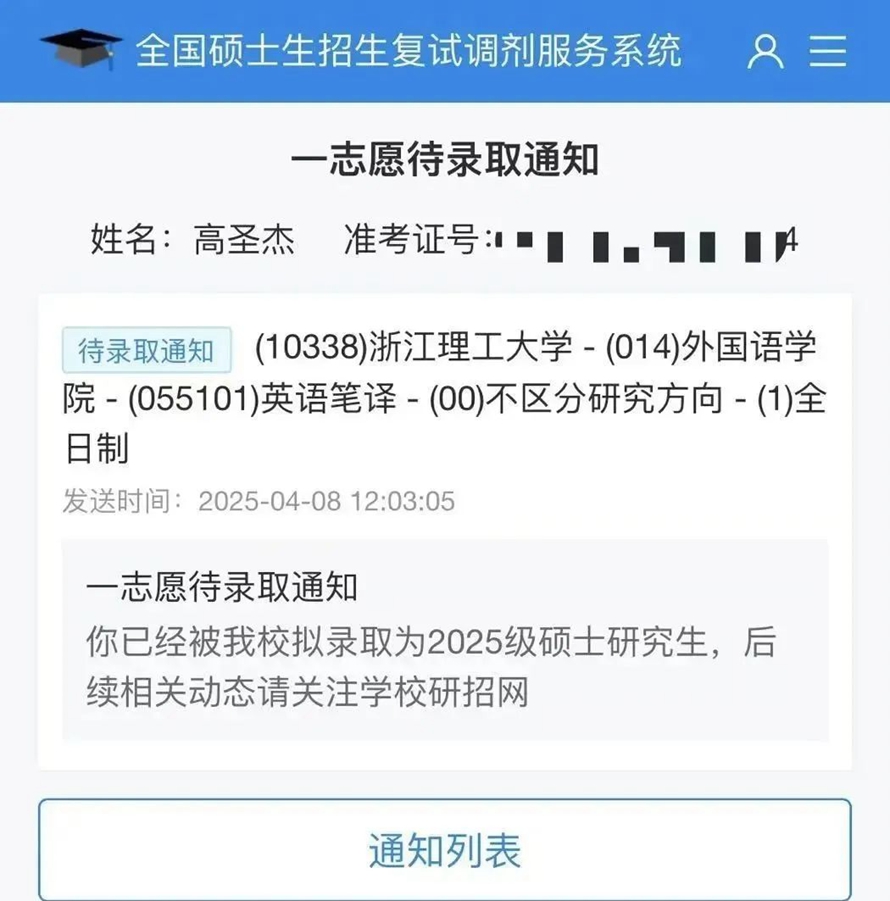
Task: Open the hamburger menu
Action: point(828,51)
